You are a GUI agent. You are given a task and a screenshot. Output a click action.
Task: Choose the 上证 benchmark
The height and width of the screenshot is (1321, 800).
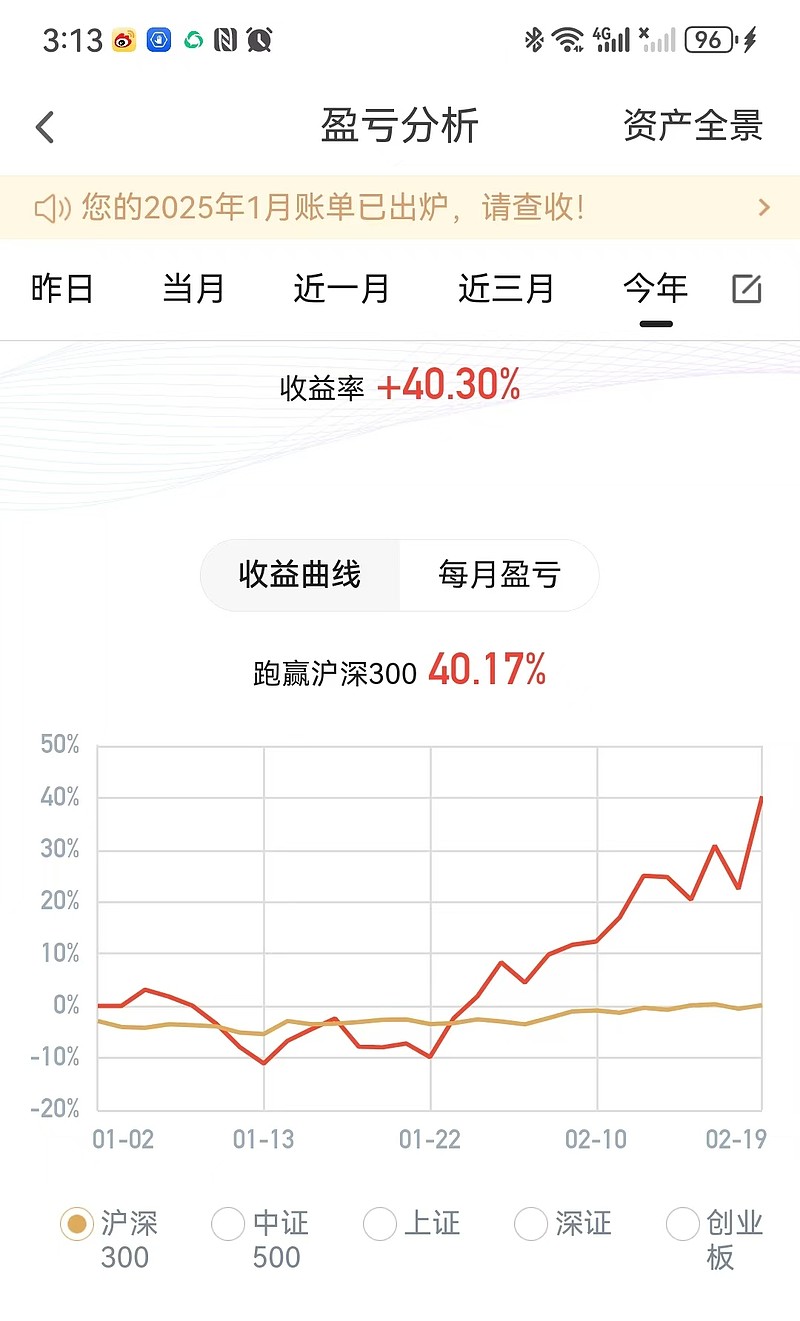(x=411, y=1223)
